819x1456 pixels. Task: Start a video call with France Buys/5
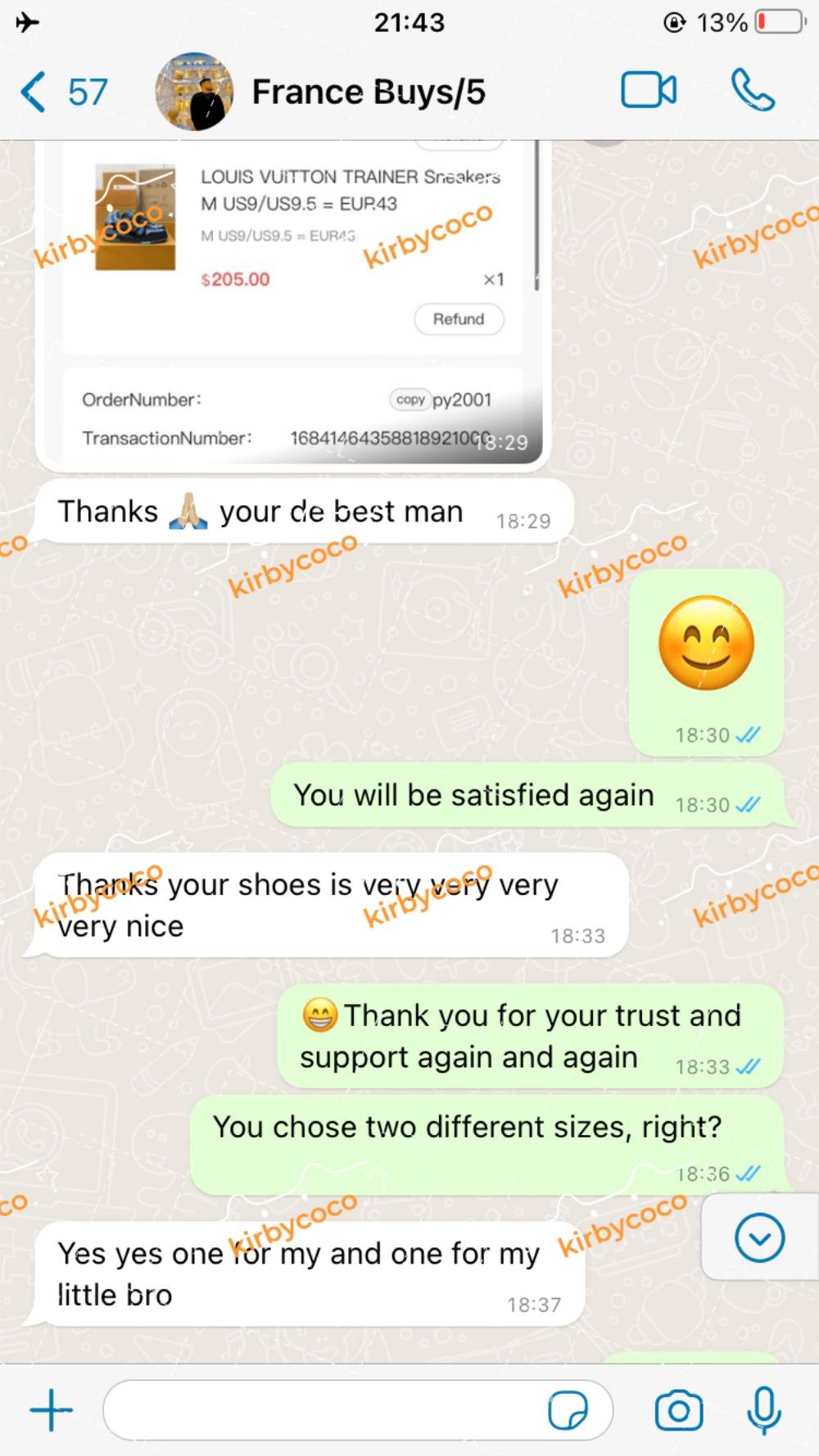tap(649, 91)
